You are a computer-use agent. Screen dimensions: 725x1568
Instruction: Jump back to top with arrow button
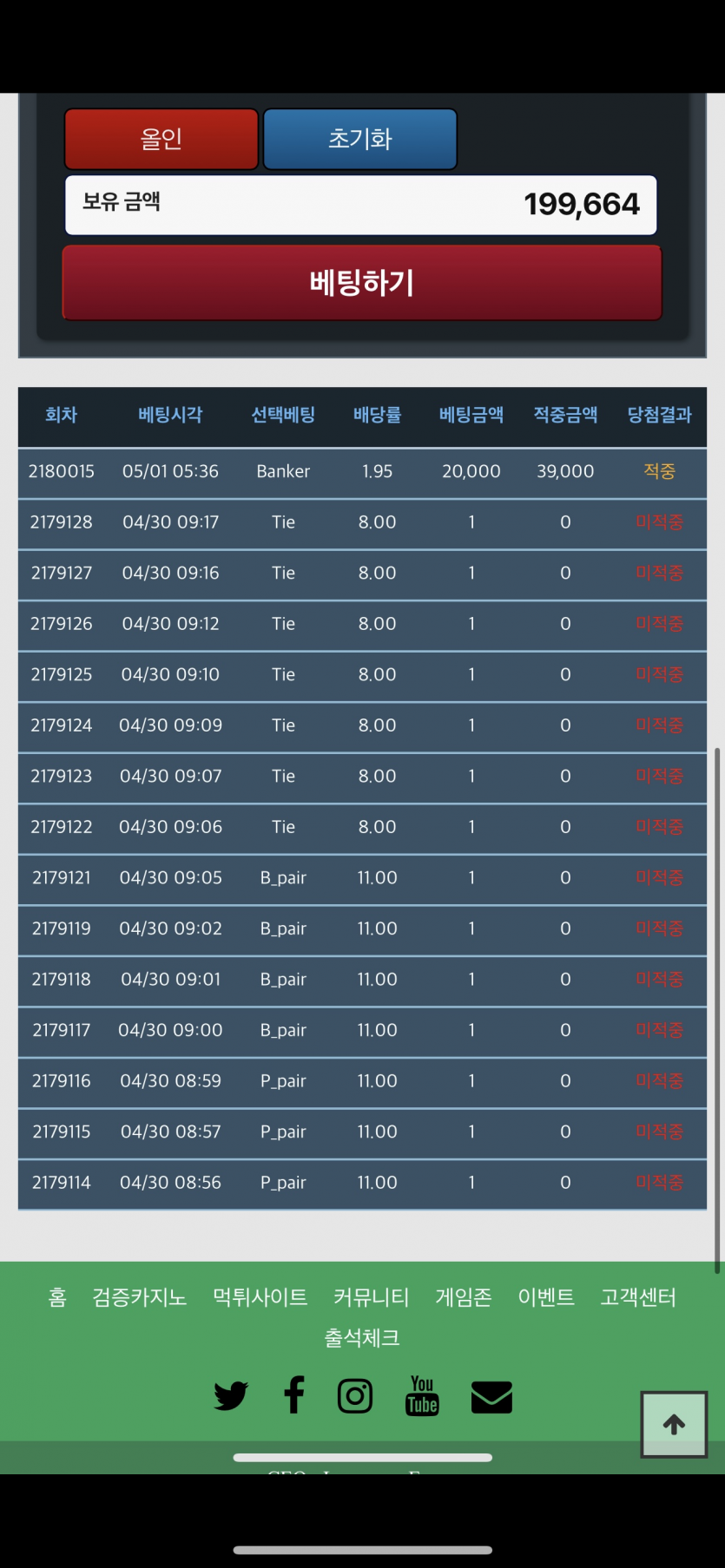click(674, 1424)
